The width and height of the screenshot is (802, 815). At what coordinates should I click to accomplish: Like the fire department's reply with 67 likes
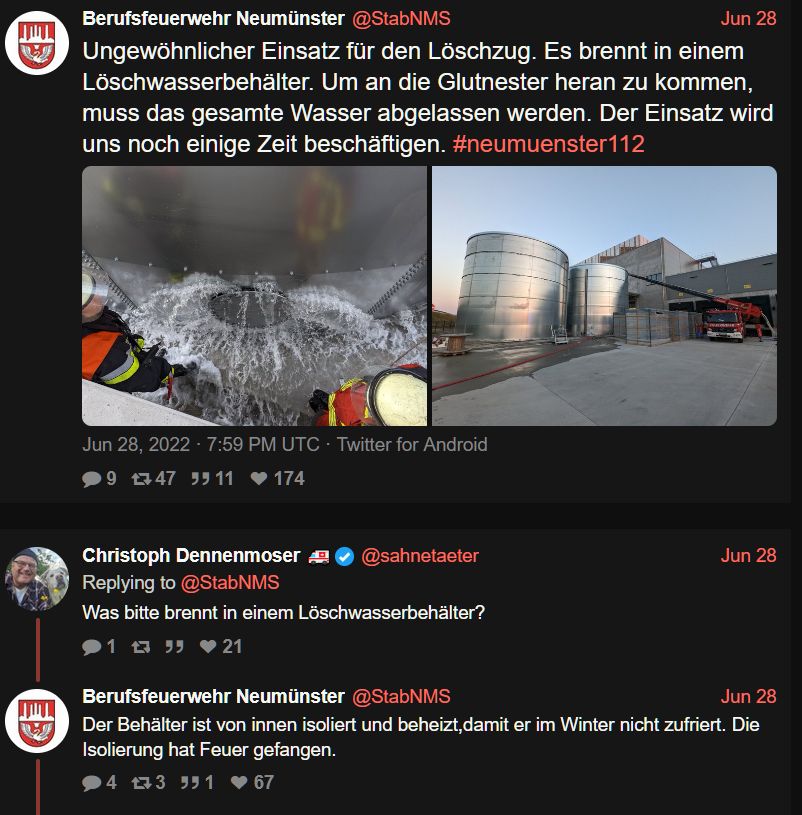tap(252, 783)
